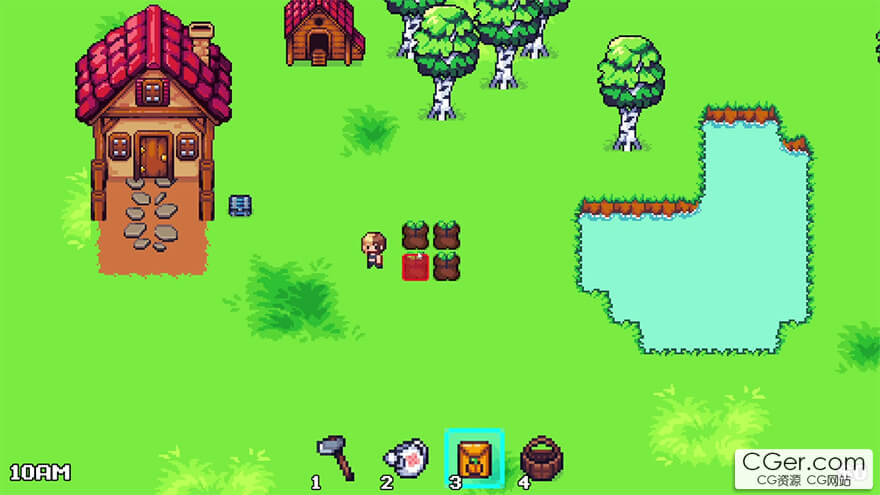
Task: Select the seed packet in slot 3
Action: click(473, 459)
